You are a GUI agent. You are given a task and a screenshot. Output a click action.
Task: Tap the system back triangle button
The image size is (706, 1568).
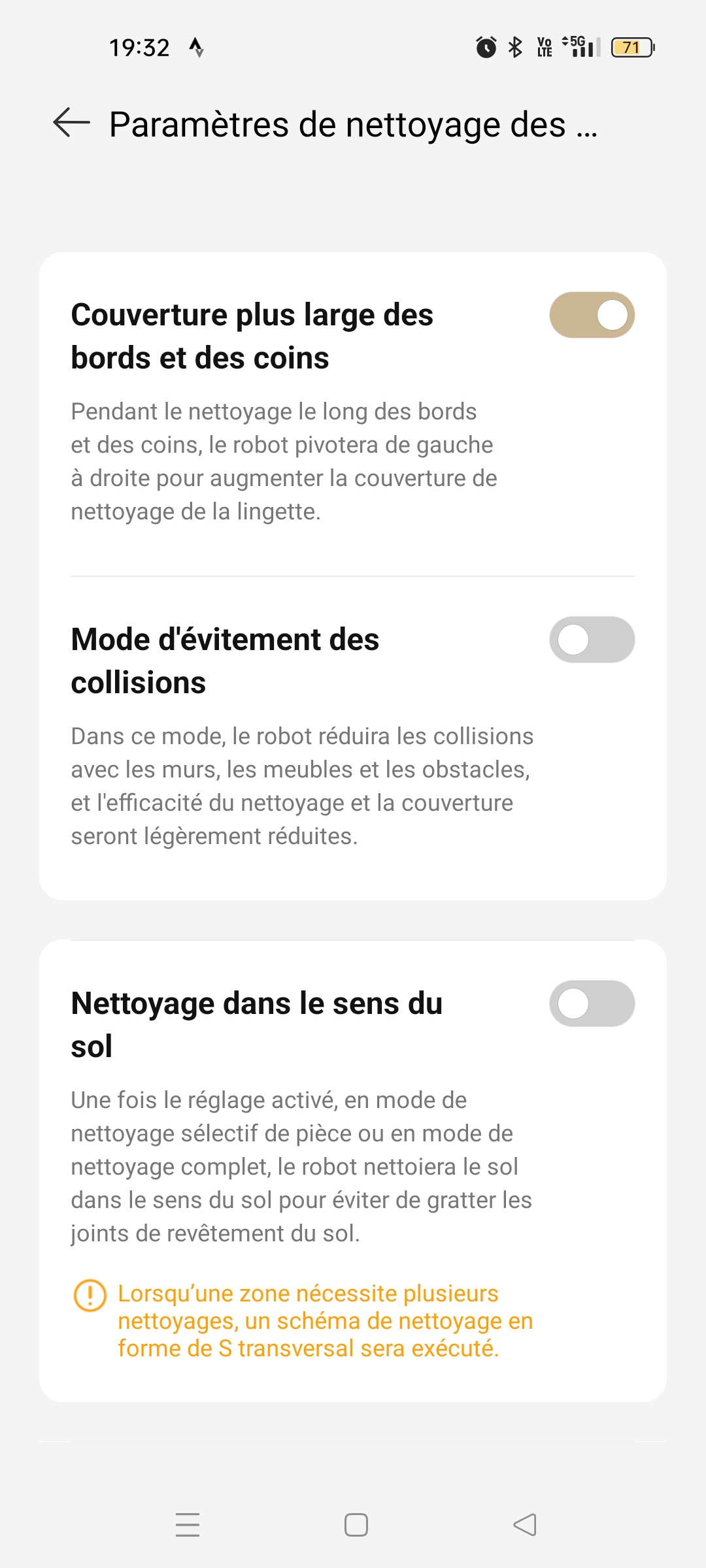click(x=525, y=1524)
